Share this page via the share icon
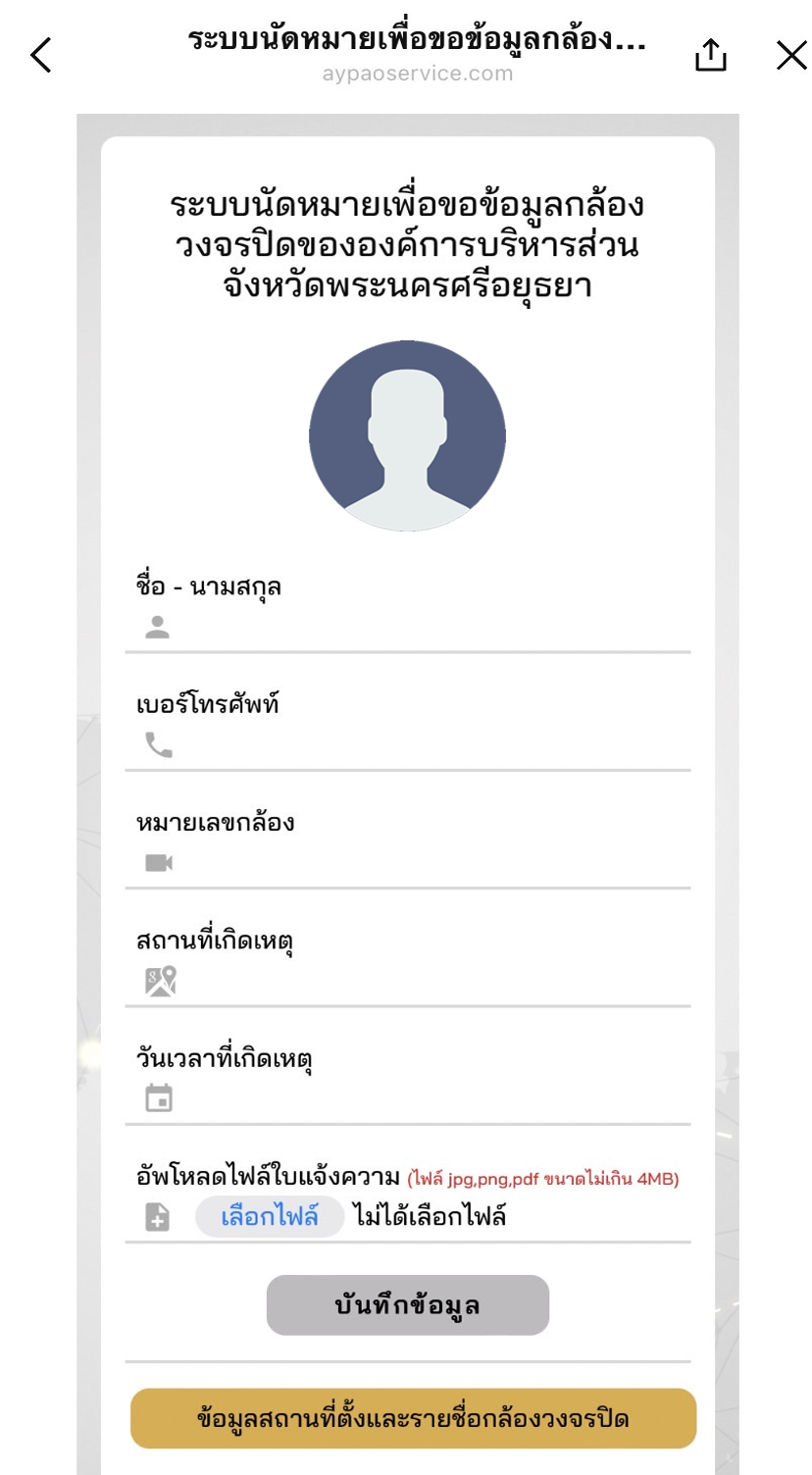Viewport: 812px width, 1475px height. point(711,56)
